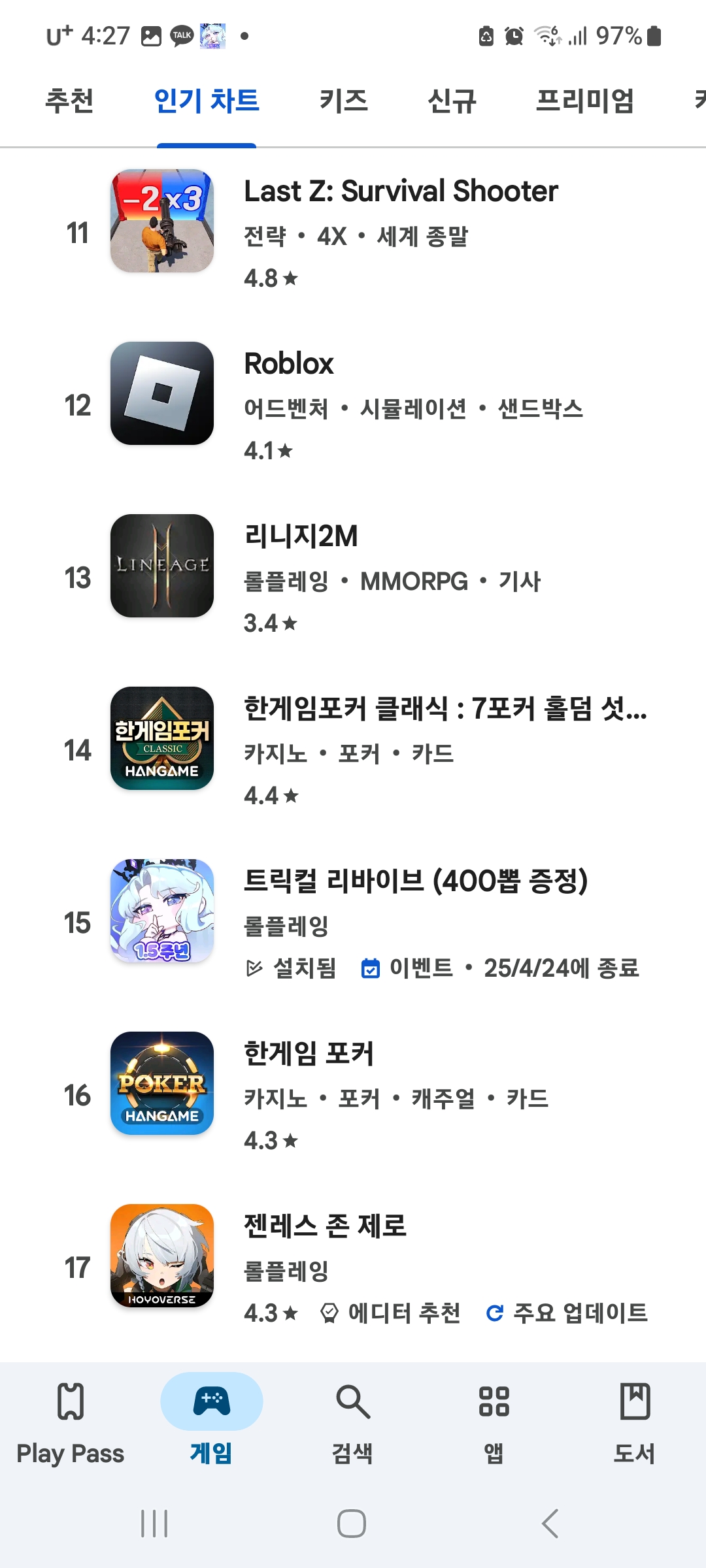Select the 키즈 tab

click(x=344, y=101)
